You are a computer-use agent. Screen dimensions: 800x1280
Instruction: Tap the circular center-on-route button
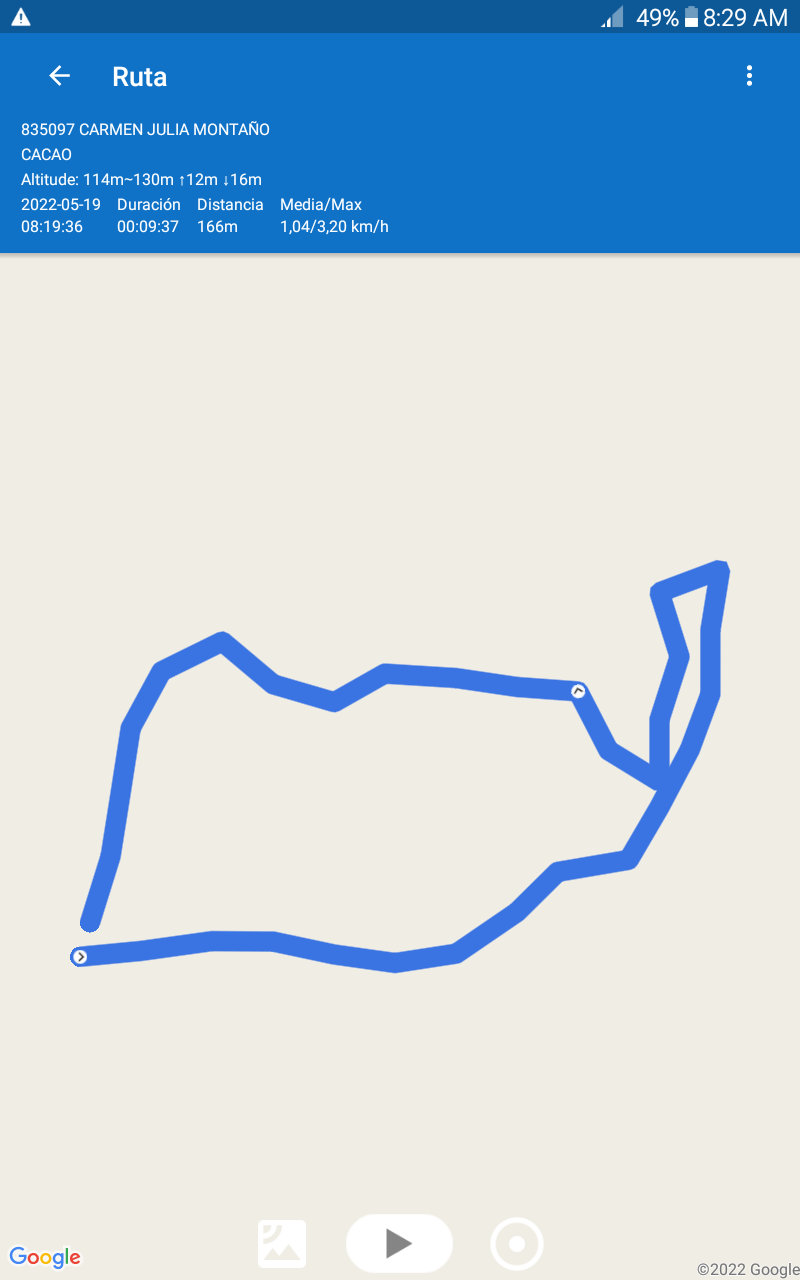point(517,1244)
